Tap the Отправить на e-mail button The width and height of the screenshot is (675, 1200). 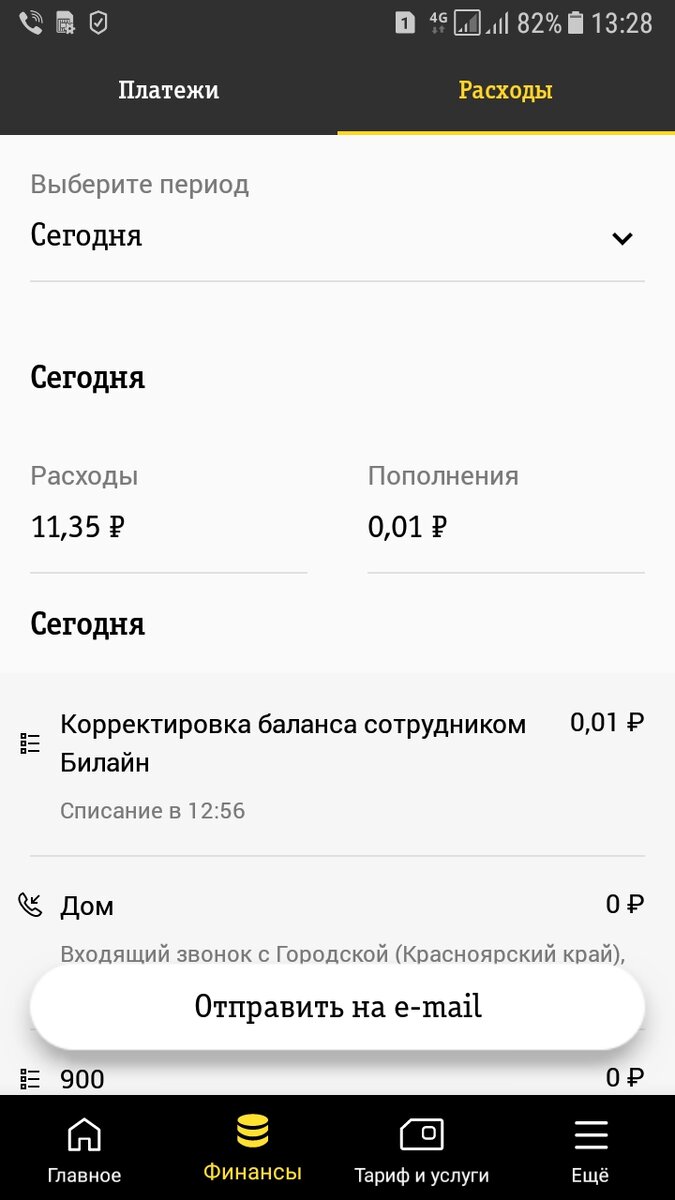tap(337, 1007)
